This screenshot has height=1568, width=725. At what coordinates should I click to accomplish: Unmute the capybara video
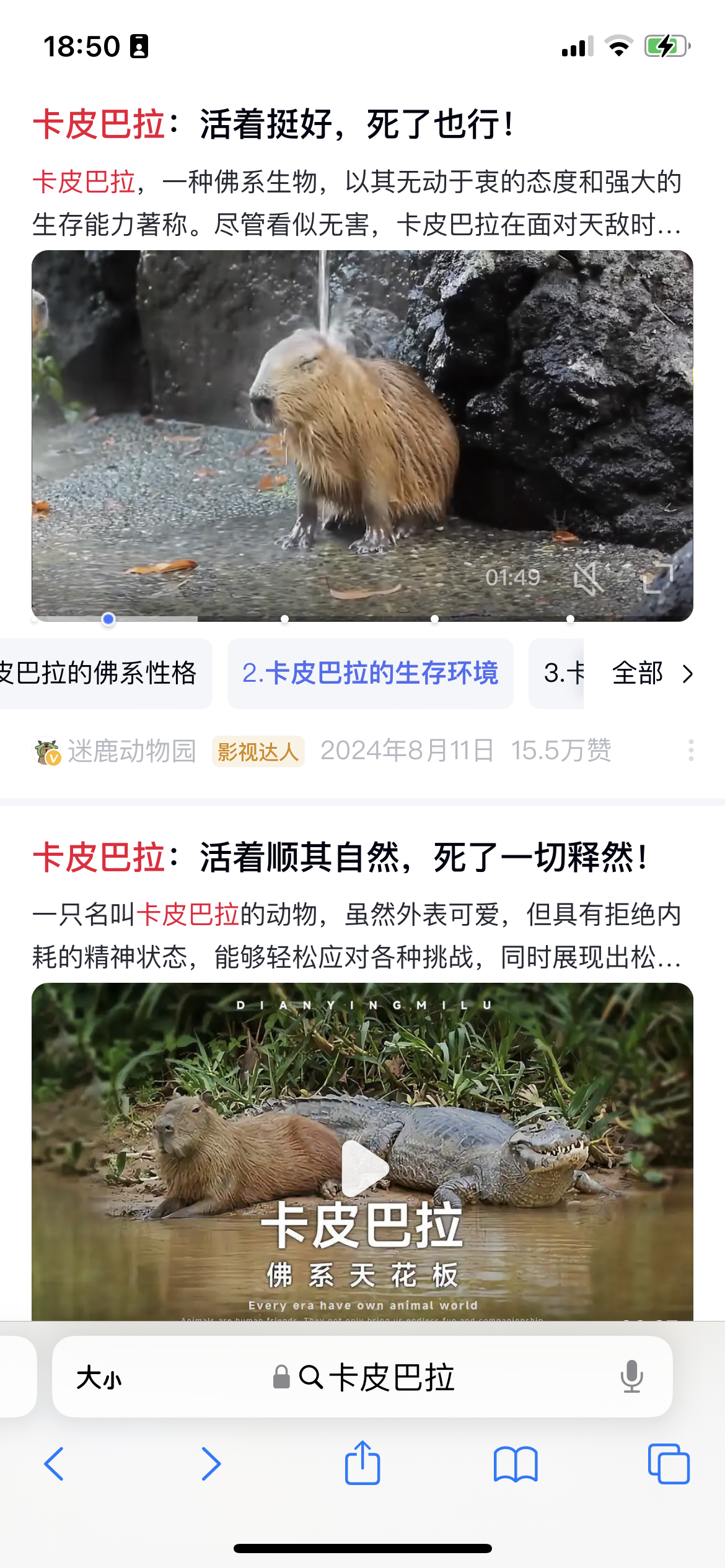point(587,578)
